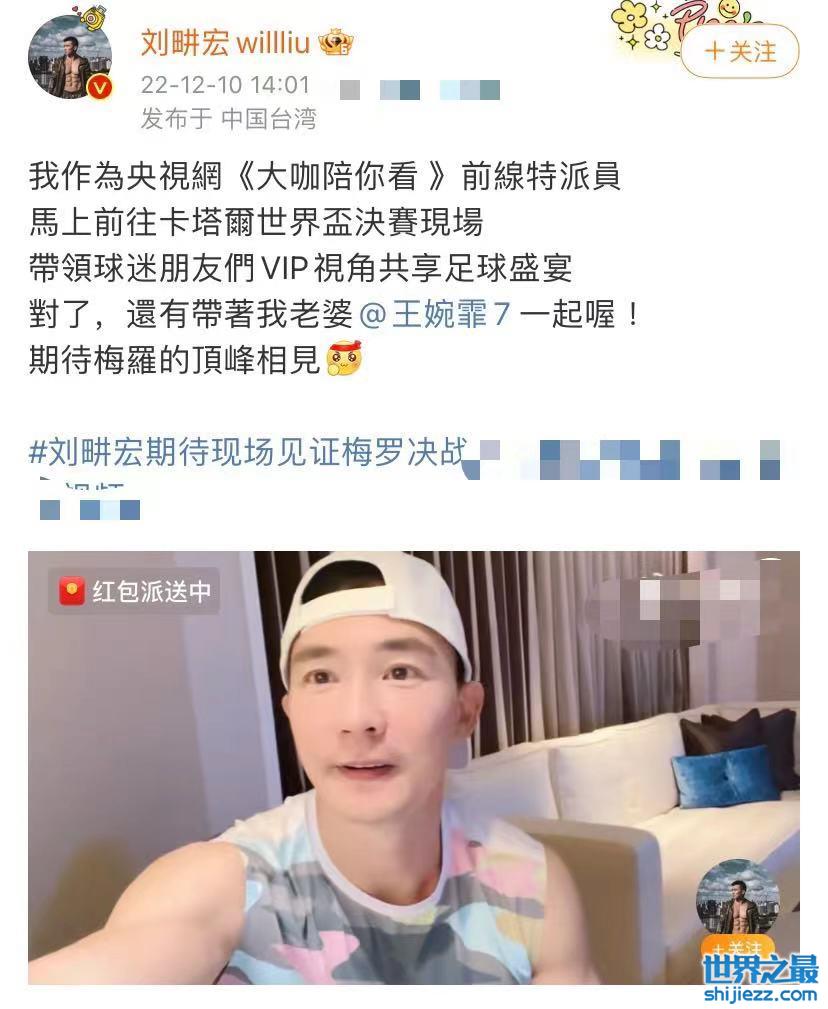Open the @王婉霏7 mention
Viewport: 828px width, 1009px height.
pos(436,316)
